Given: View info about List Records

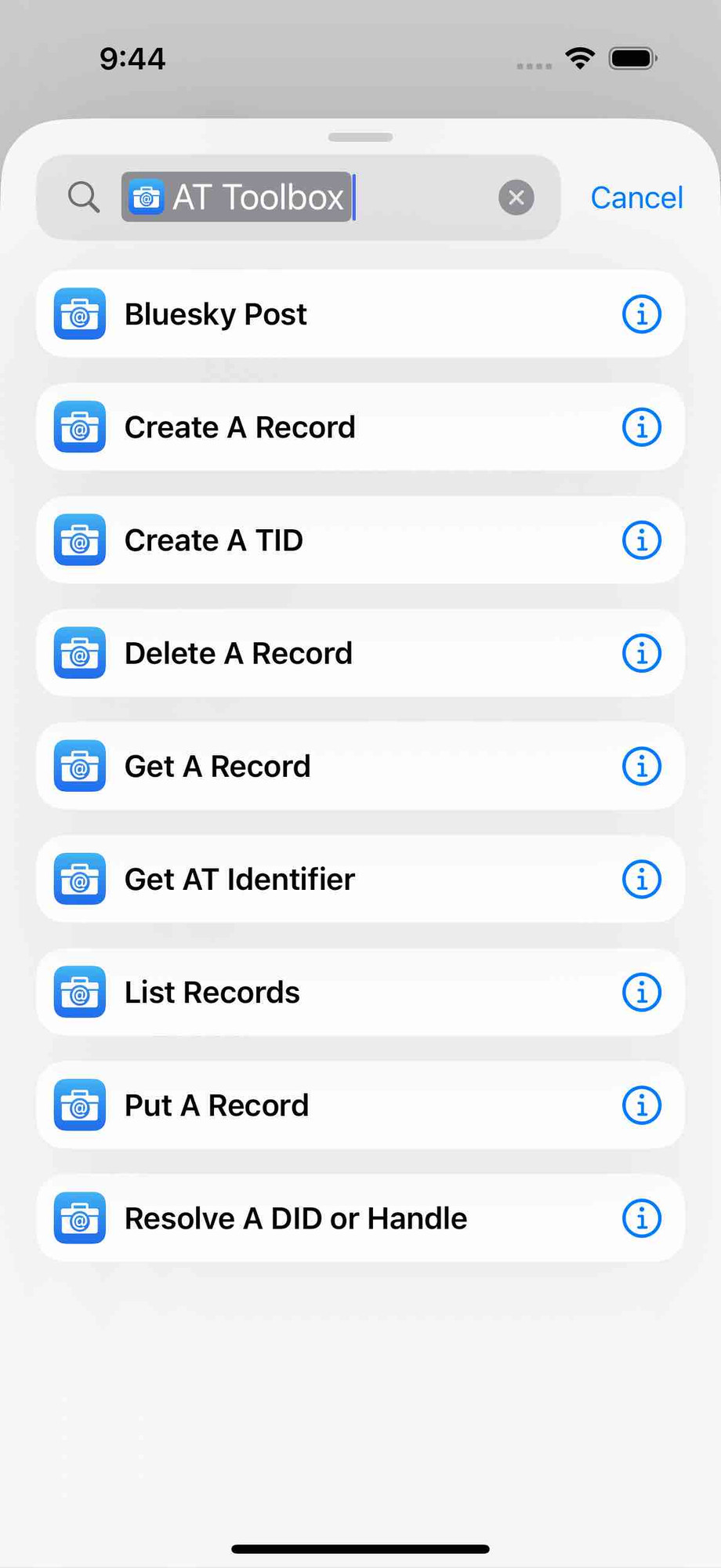Looking at the screenshot, I should [x=641, y=993].
